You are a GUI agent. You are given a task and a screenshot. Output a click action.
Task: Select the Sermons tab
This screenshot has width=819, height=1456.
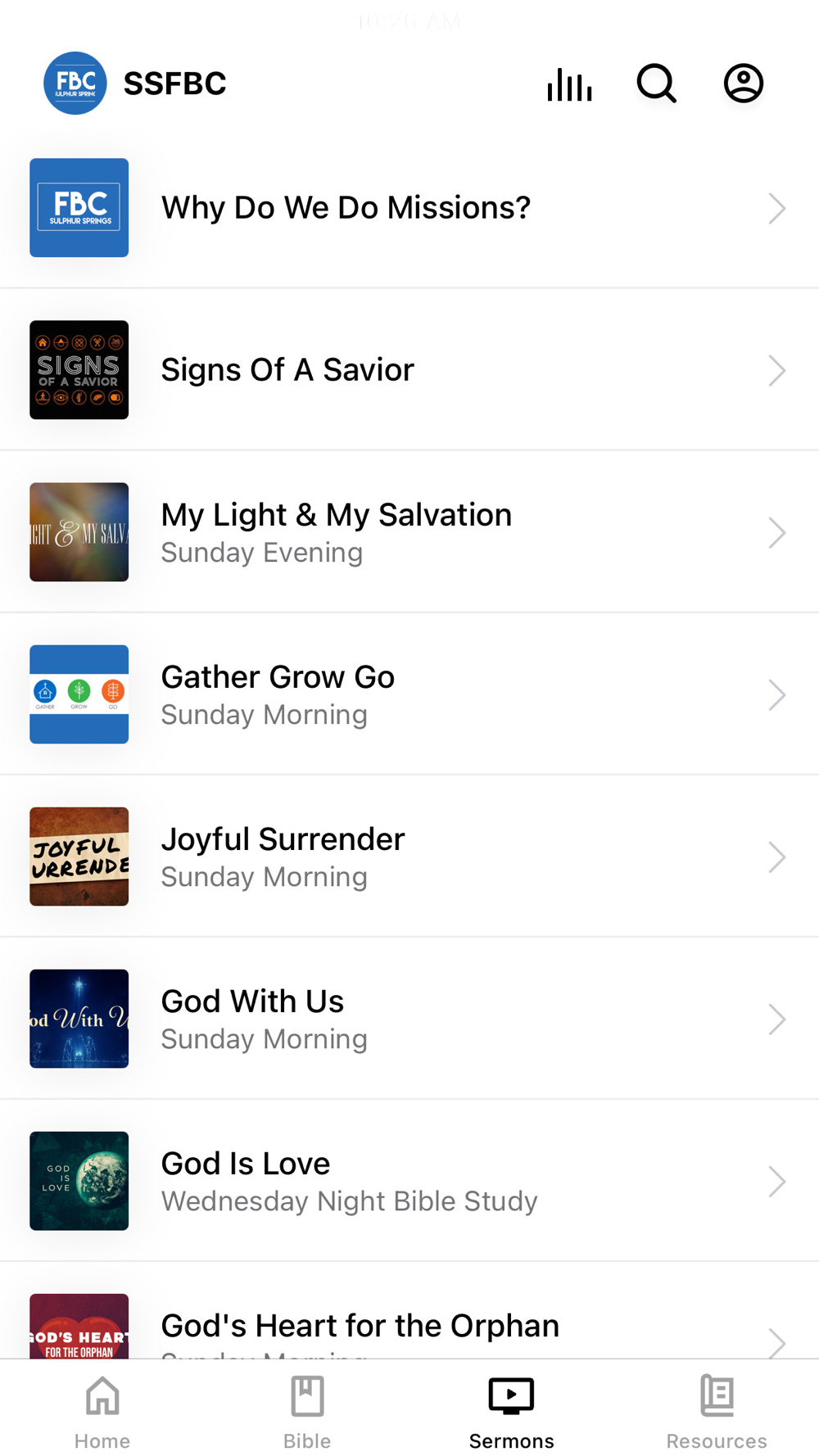tap(512, 1412)
